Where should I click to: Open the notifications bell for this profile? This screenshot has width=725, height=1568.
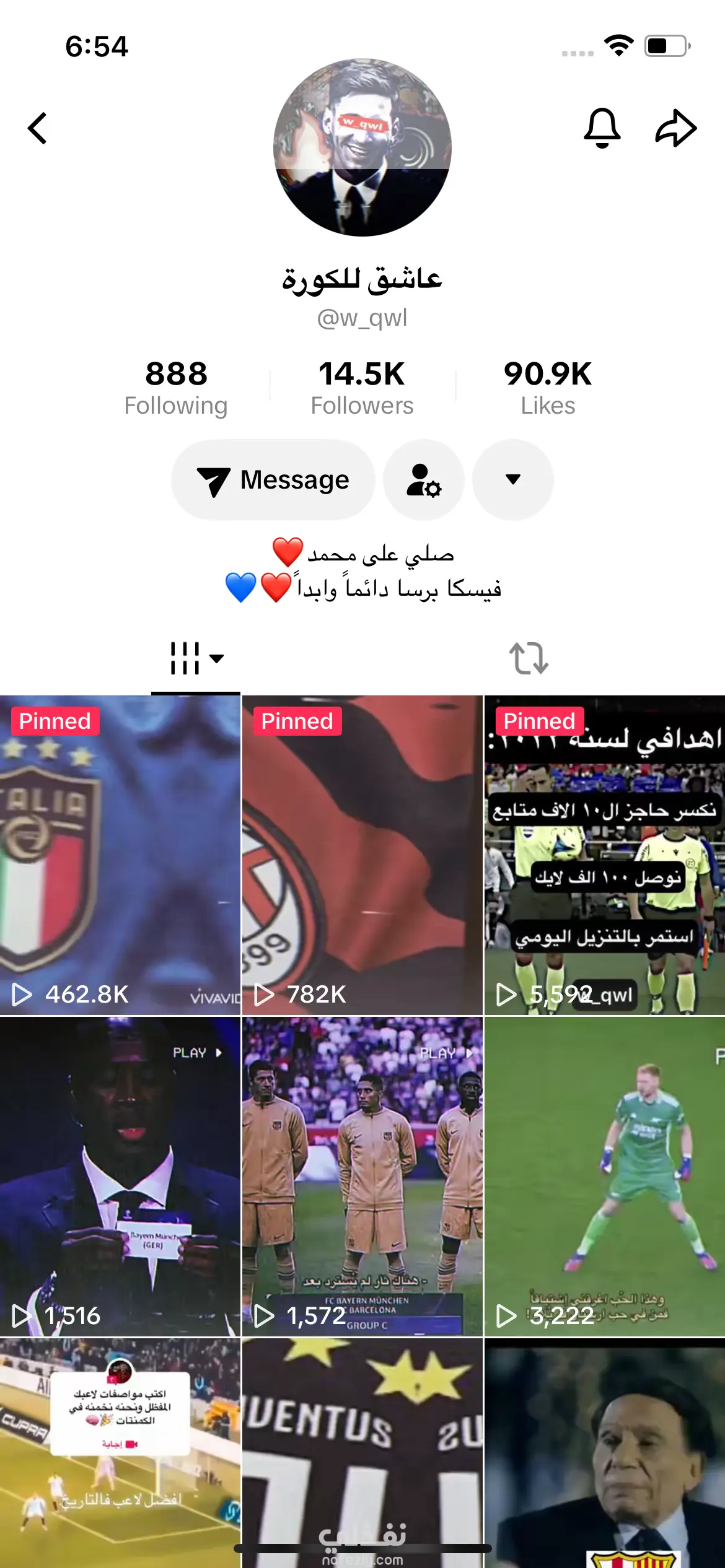click(x=602, y=128)
